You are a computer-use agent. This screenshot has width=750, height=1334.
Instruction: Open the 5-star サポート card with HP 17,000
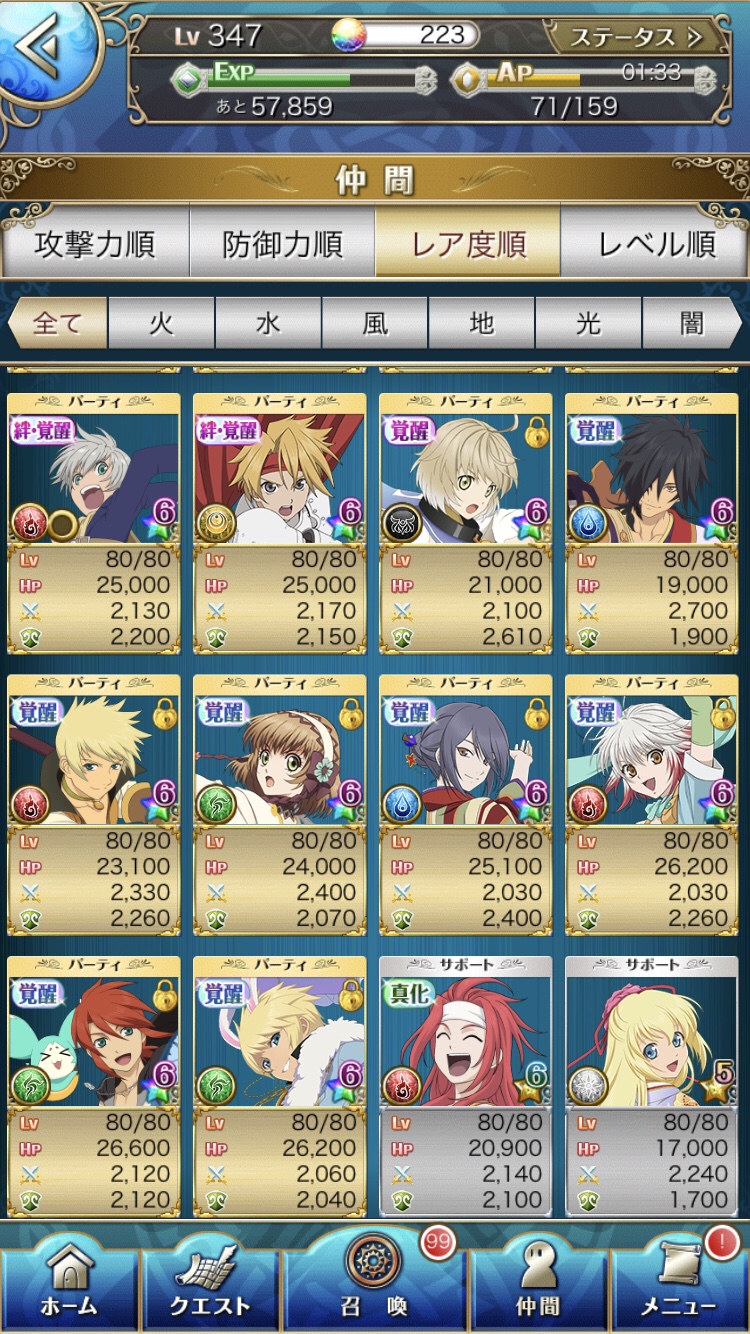point(652,1085)
